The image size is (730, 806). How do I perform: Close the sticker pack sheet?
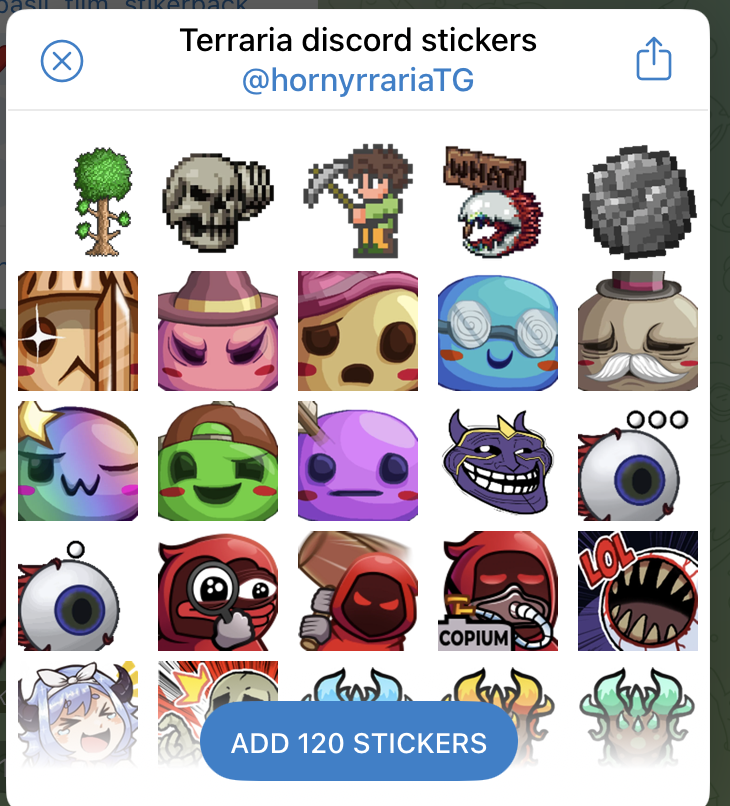tap(62, 62)
